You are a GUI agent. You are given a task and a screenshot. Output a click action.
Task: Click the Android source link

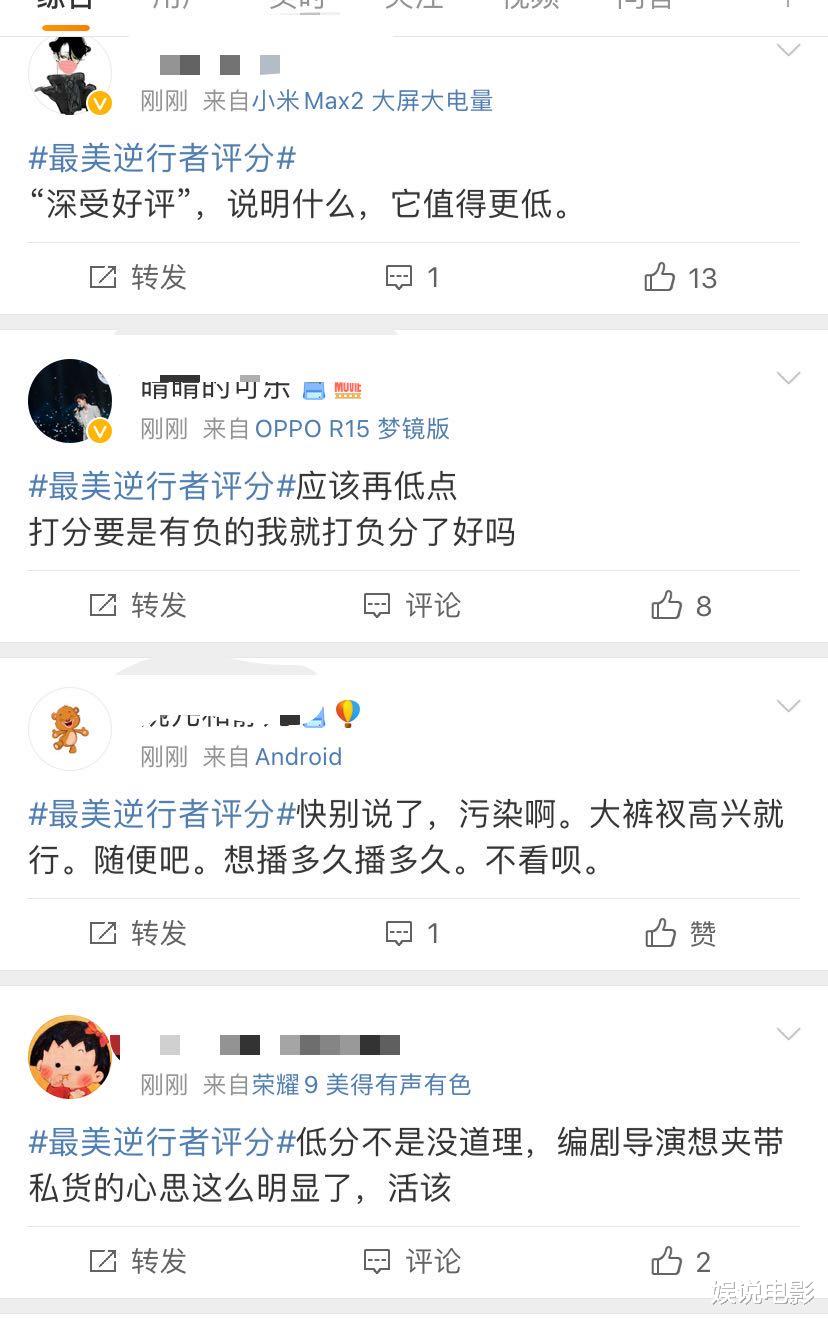[x=299, y=757]
